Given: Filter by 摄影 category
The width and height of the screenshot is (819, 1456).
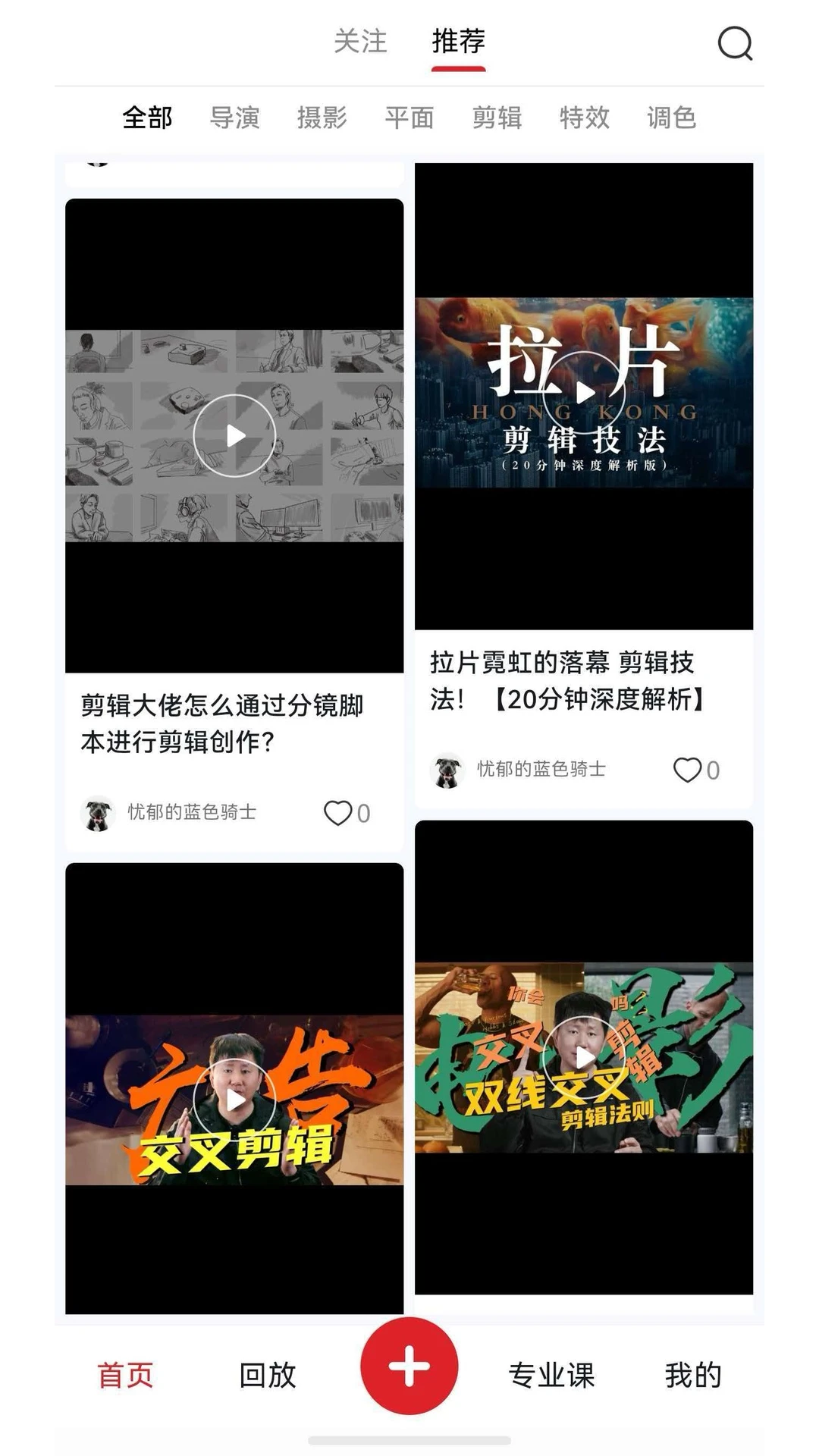Looking at the screenshot, I should [x=322, y=118].
